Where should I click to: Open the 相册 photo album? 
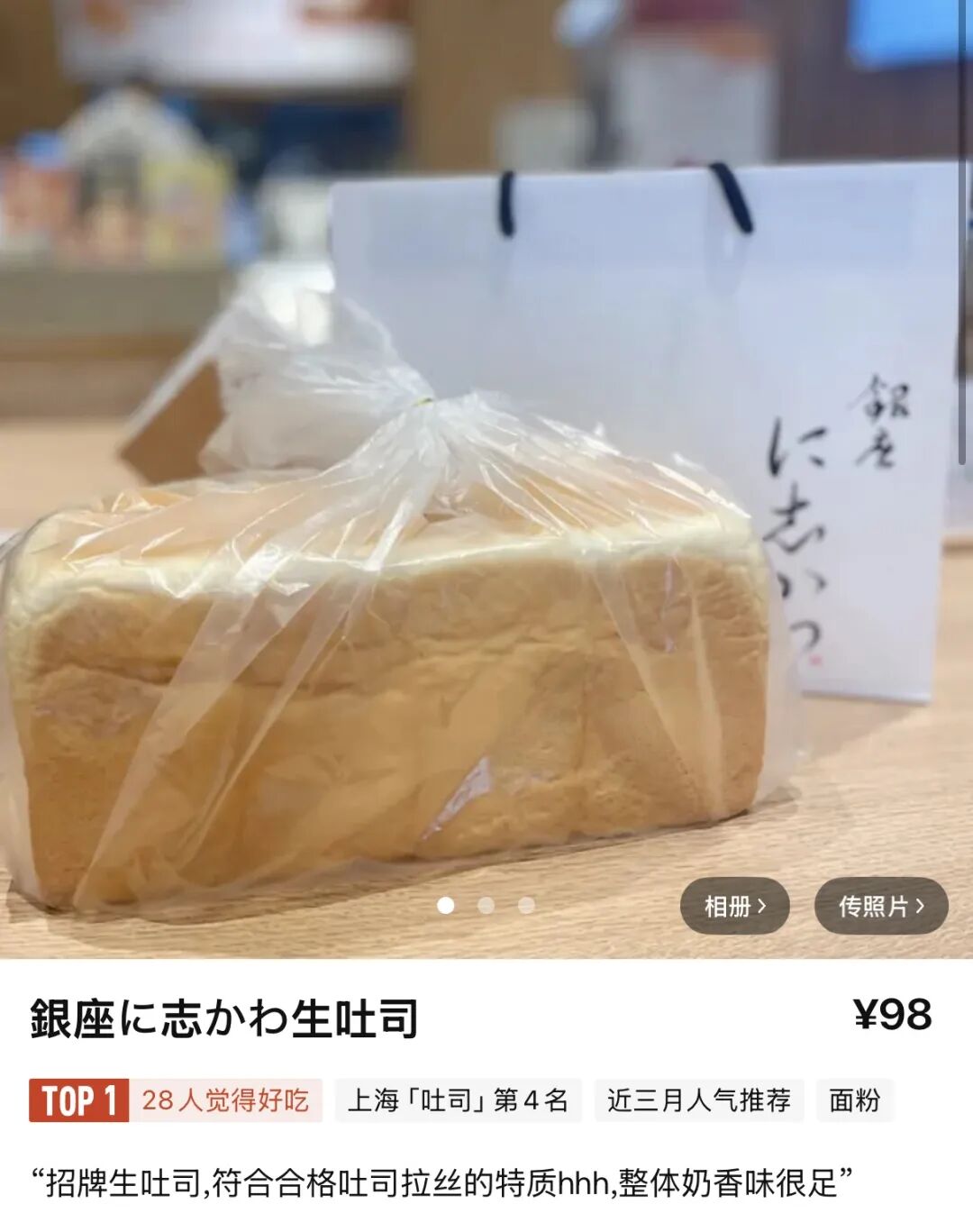point(734,906)
